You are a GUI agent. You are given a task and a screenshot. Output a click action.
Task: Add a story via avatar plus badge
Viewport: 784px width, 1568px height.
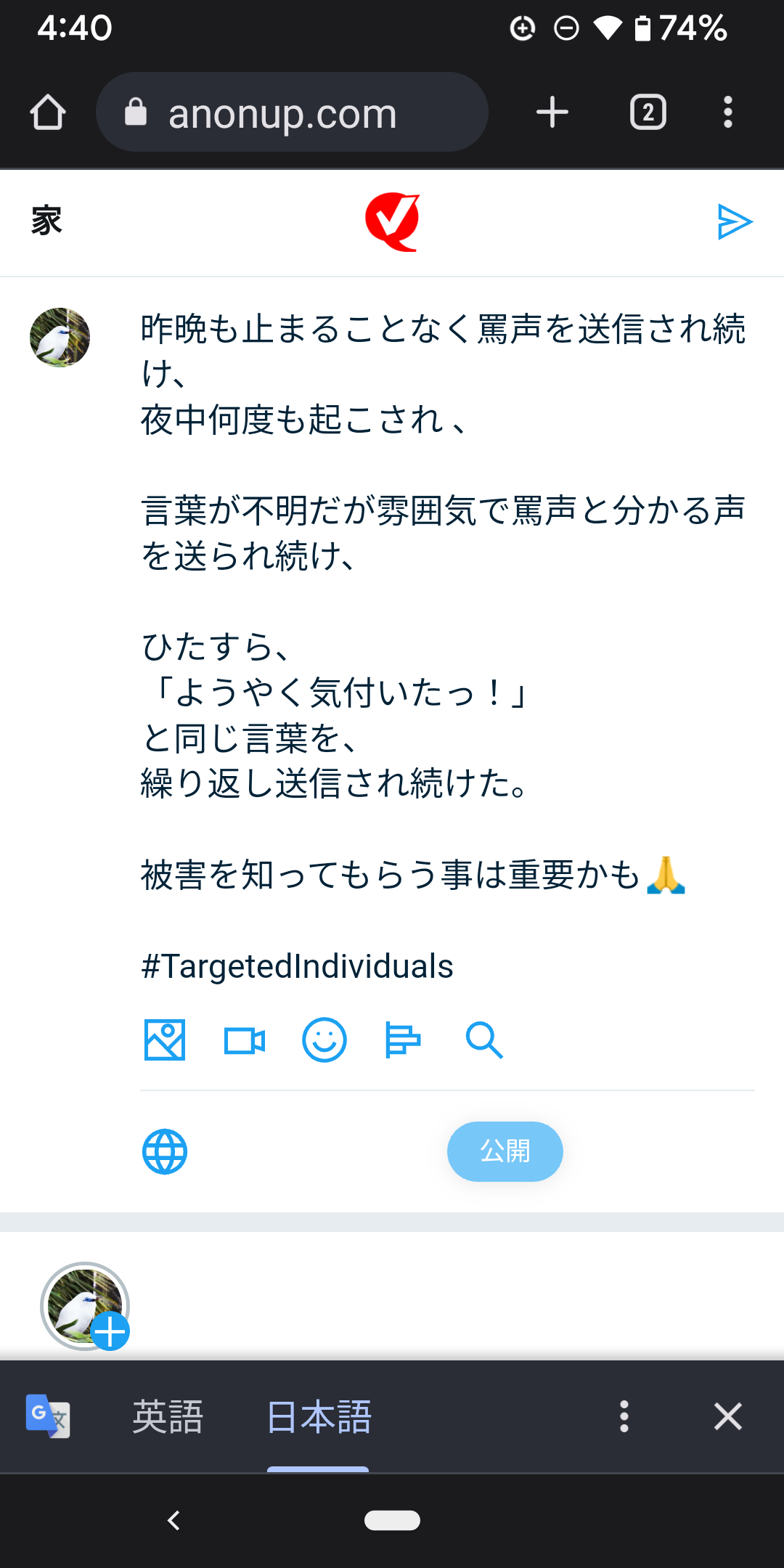110,1331
